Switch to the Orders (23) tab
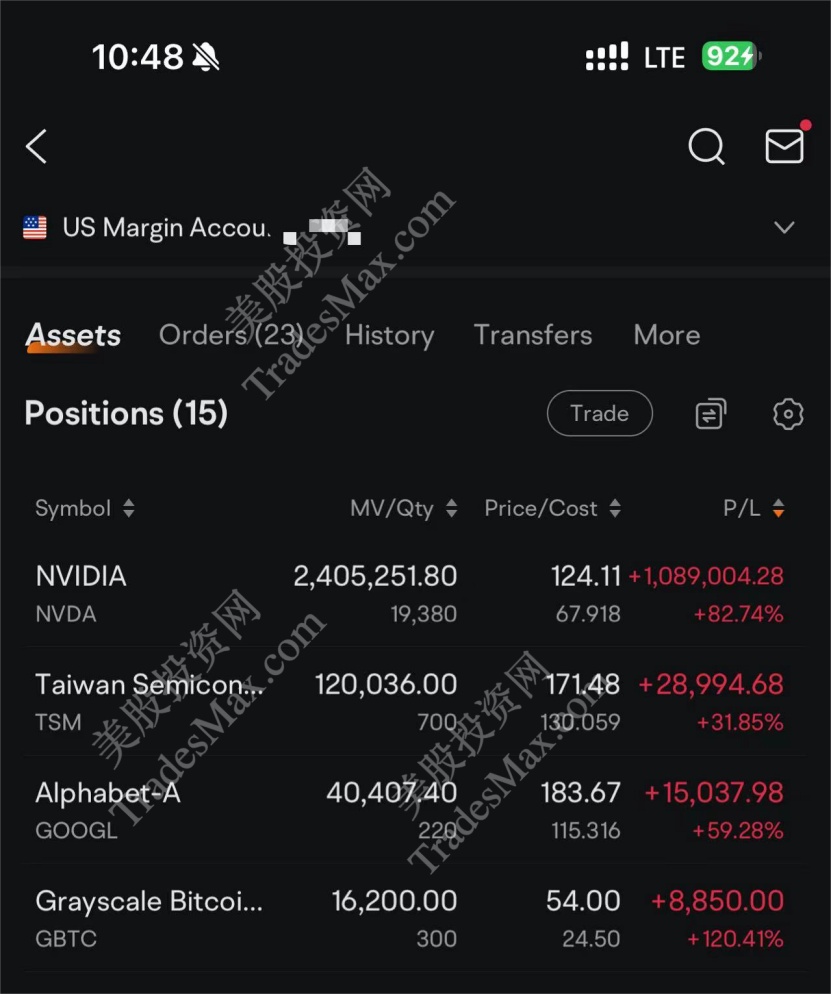Image resolution: width=831 pixels, height=994 pixels. [231, 335]
